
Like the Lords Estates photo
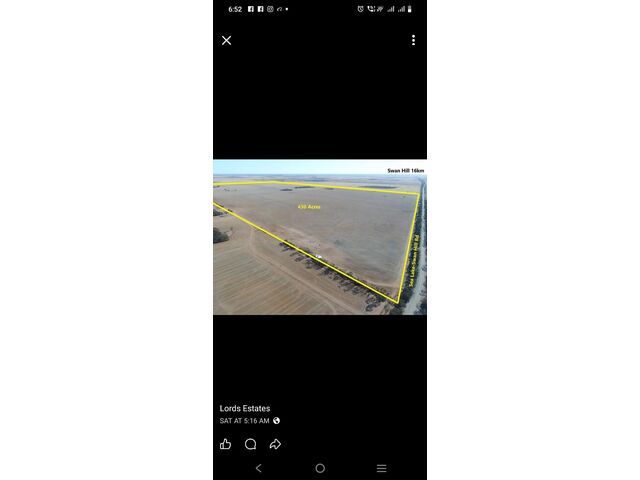pyautogui.click(x=225, y=444)
